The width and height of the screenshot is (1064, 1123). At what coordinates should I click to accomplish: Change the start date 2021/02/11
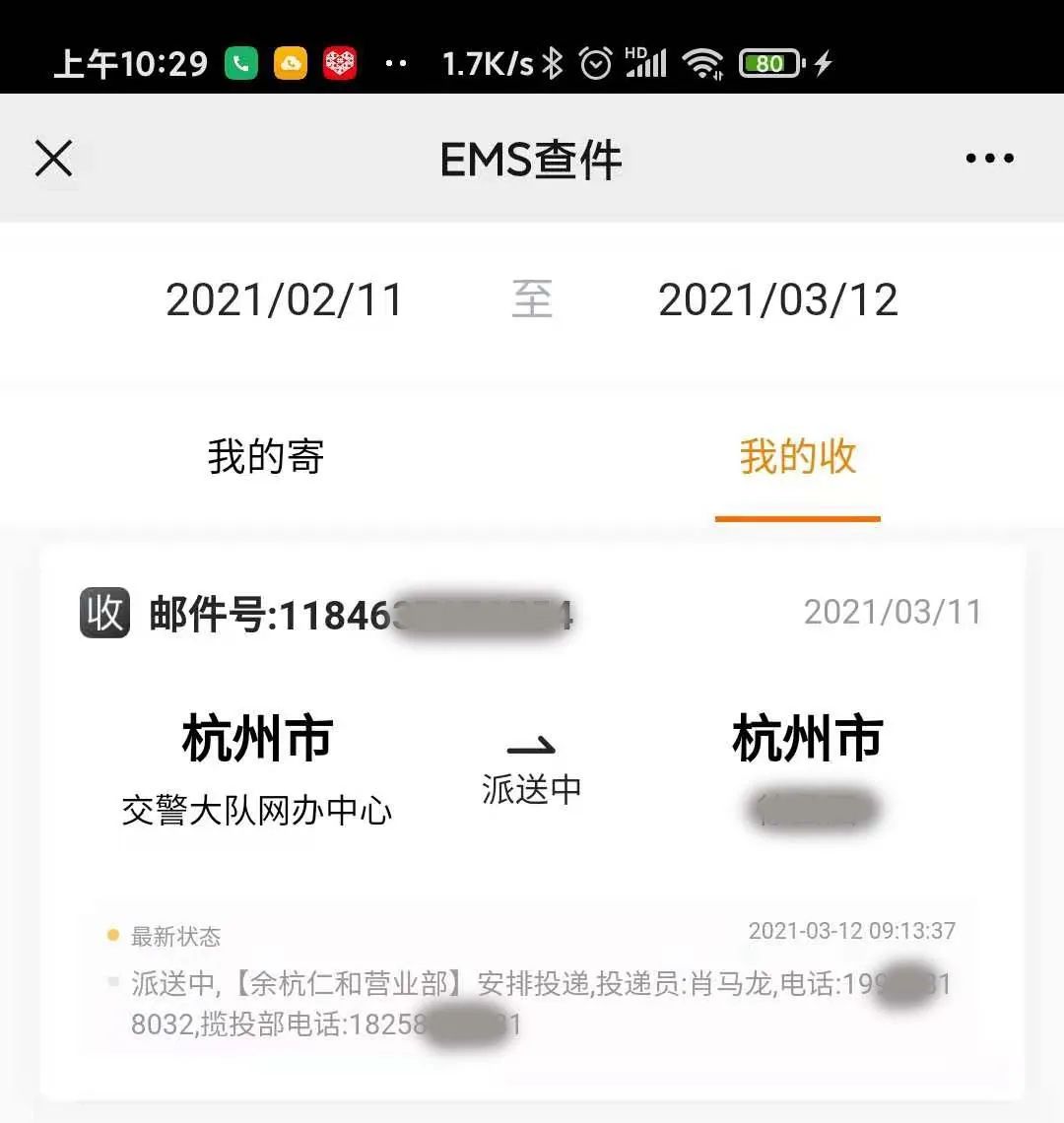[x=284, y=300]
